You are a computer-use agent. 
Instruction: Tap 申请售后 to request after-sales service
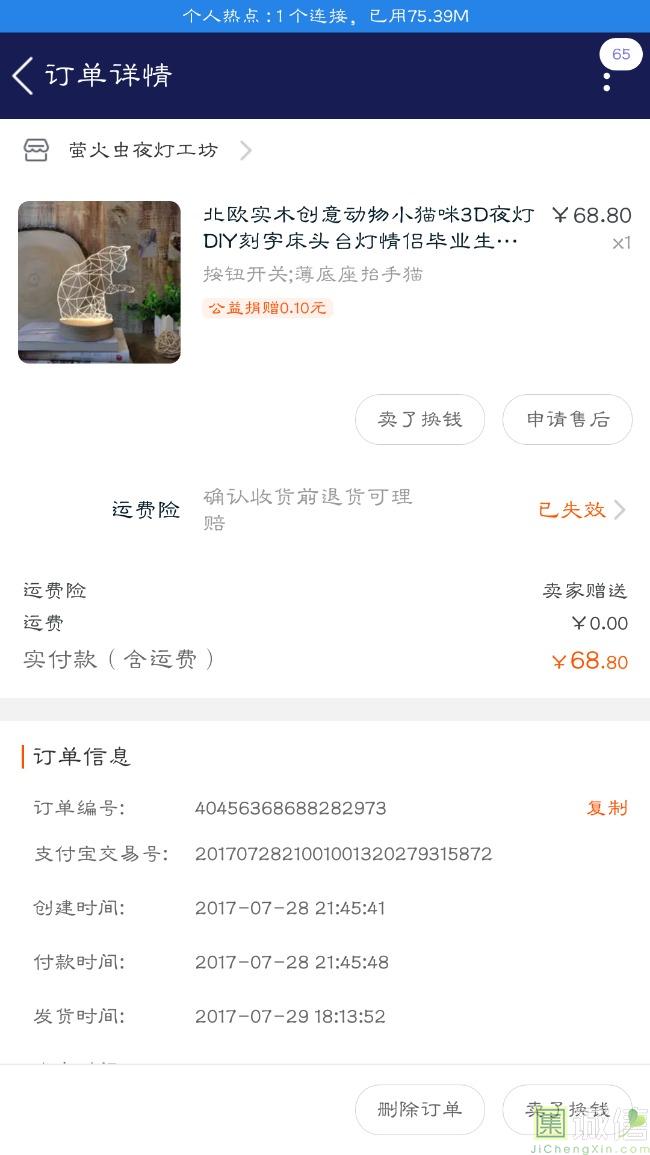click(567, 419)
